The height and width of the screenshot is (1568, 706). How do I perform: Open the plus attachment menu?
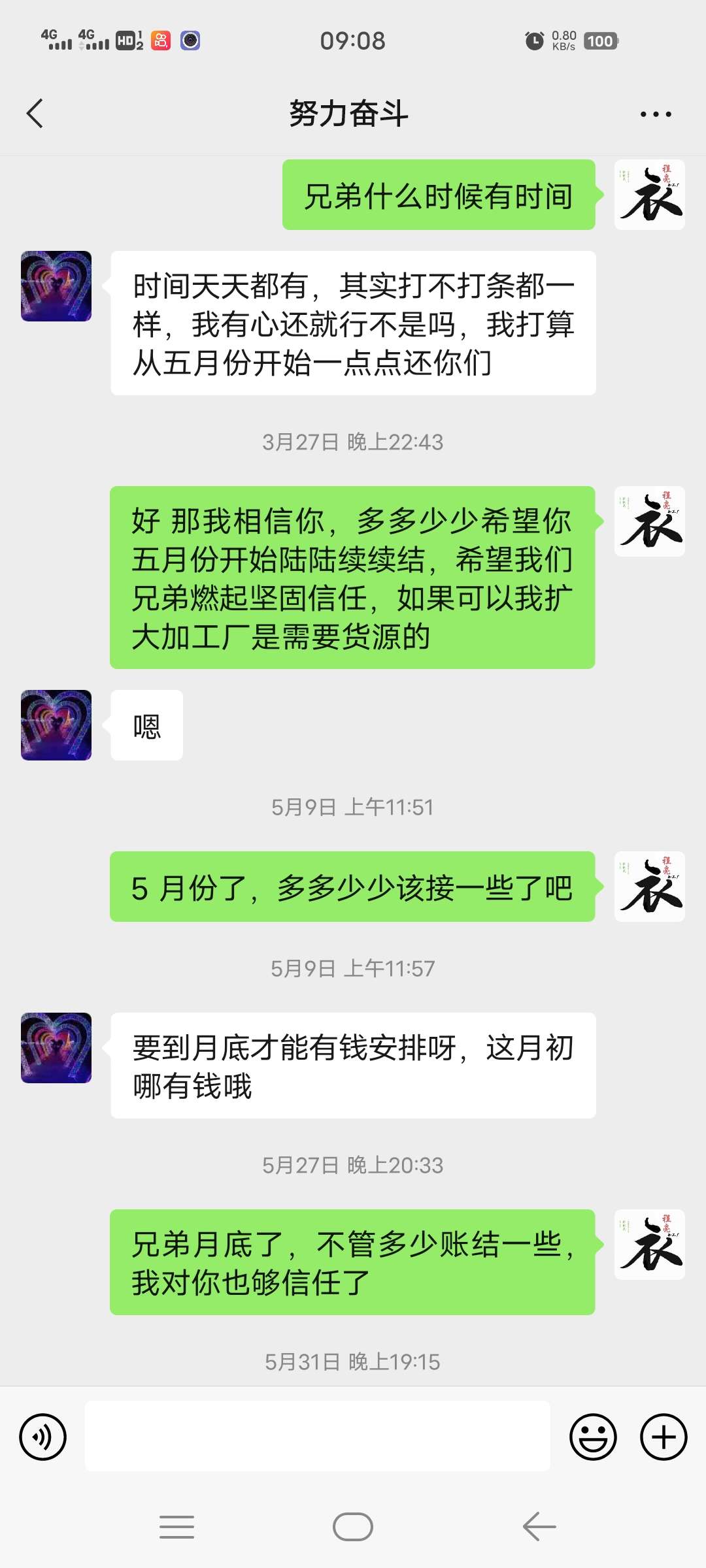click(663, 1437)
